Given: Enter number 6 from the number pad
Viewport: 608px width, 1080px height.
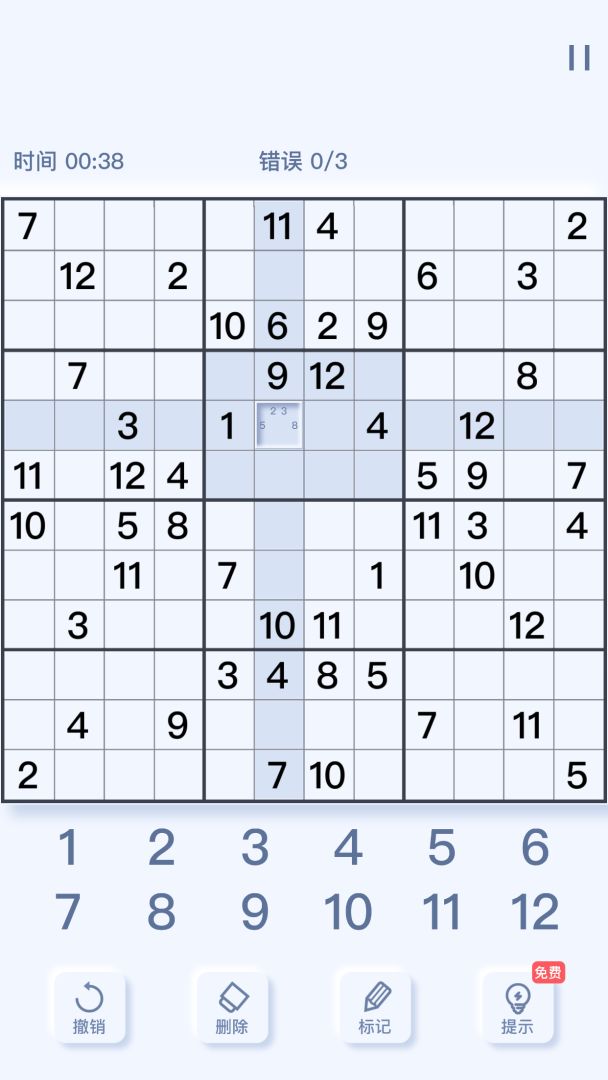Looking at the screenshot, I should click(535, 848).
